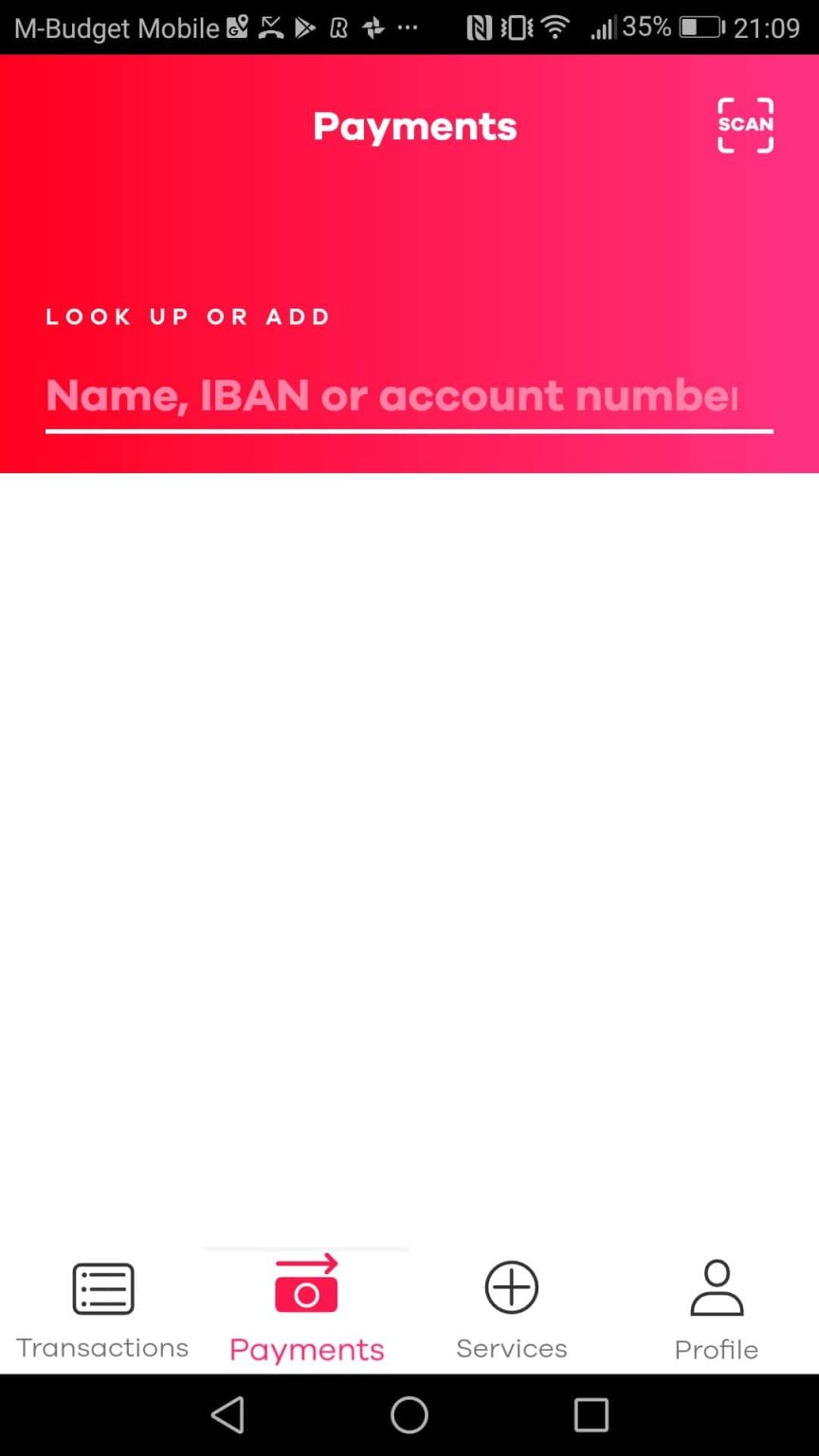The width and height of the screenshot is (819, 1456).
Task: Select the Profile label at bottom
Action: [x=716, y=1349]
